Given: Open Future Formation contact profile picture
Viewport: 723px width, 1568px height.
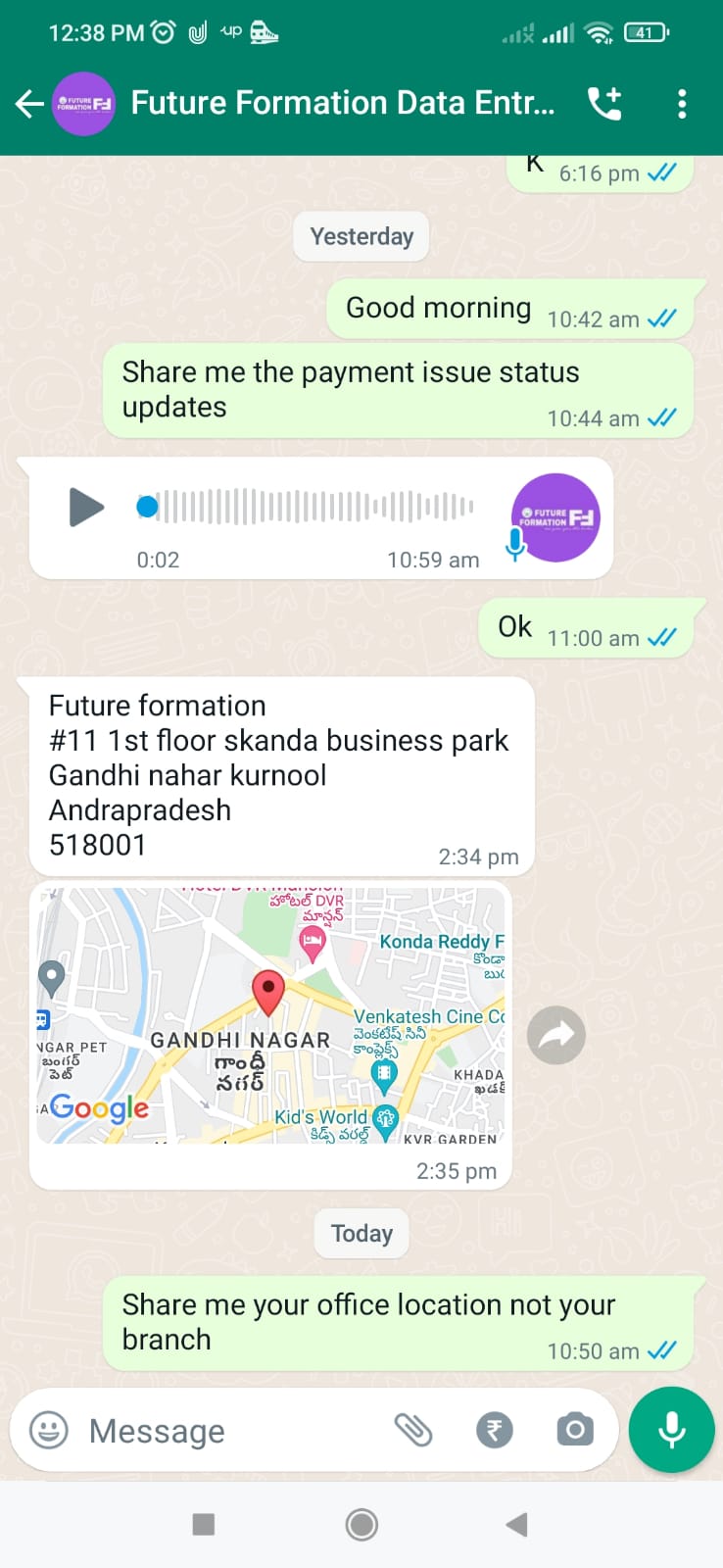Looking at the screenshot, I should tap(83, 103).
